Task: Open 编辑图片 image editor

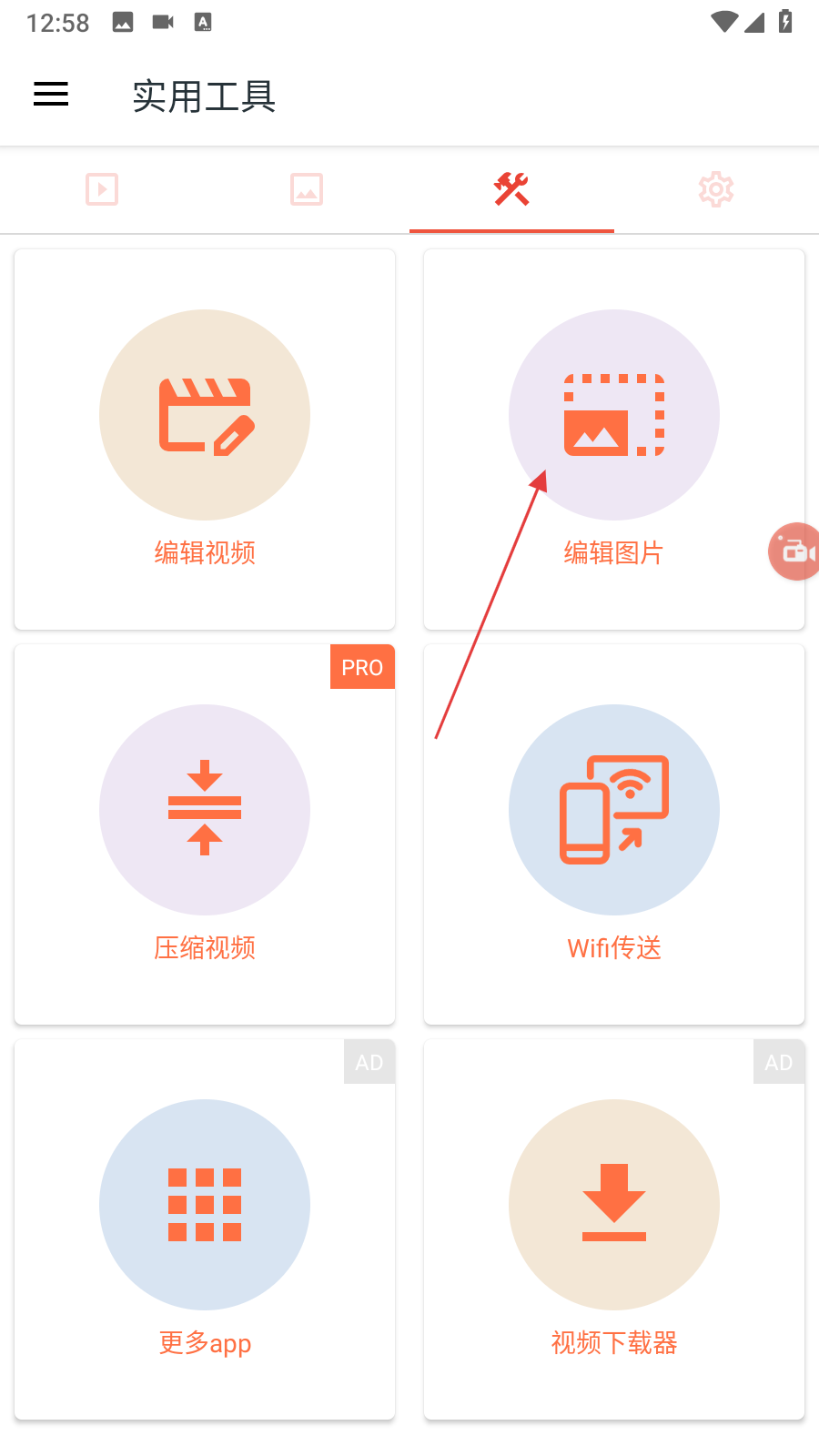Action: click(614, 439)
